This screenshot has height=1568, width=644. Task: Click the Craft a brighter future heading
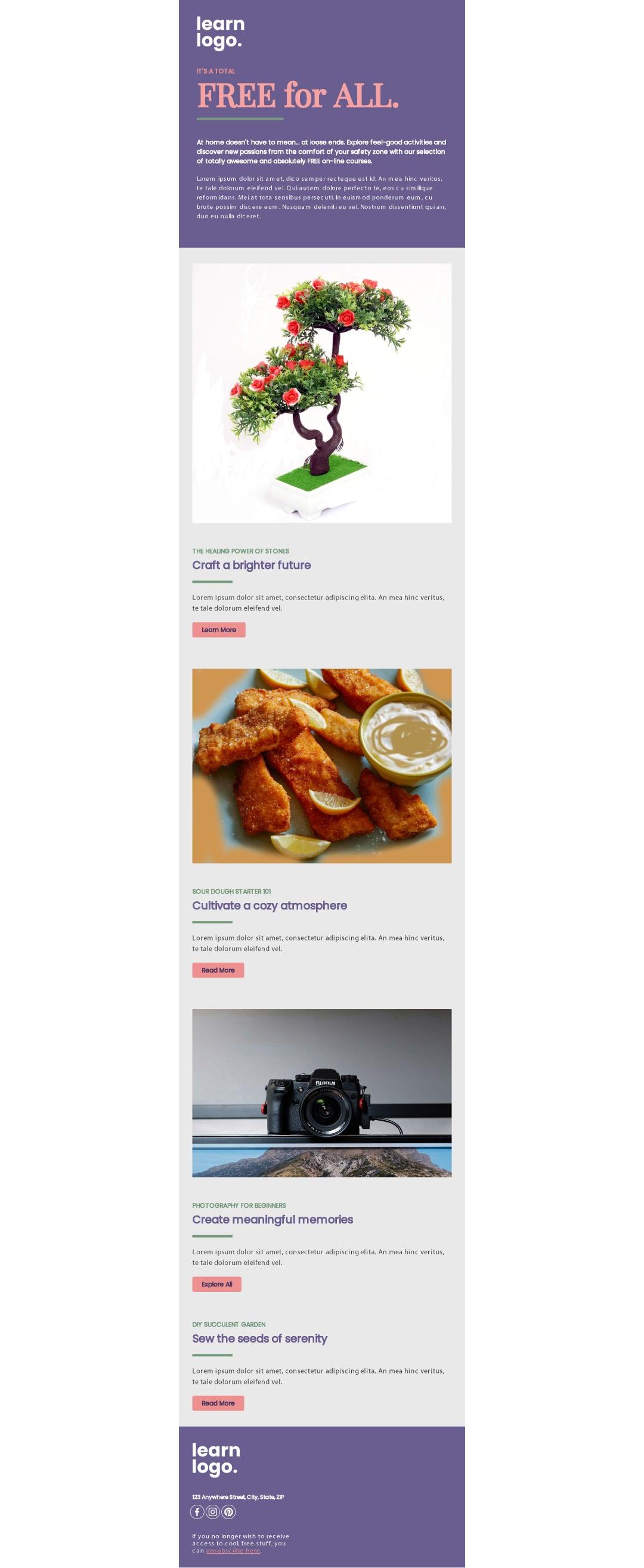pyautogui.click(x=252, y=564)
